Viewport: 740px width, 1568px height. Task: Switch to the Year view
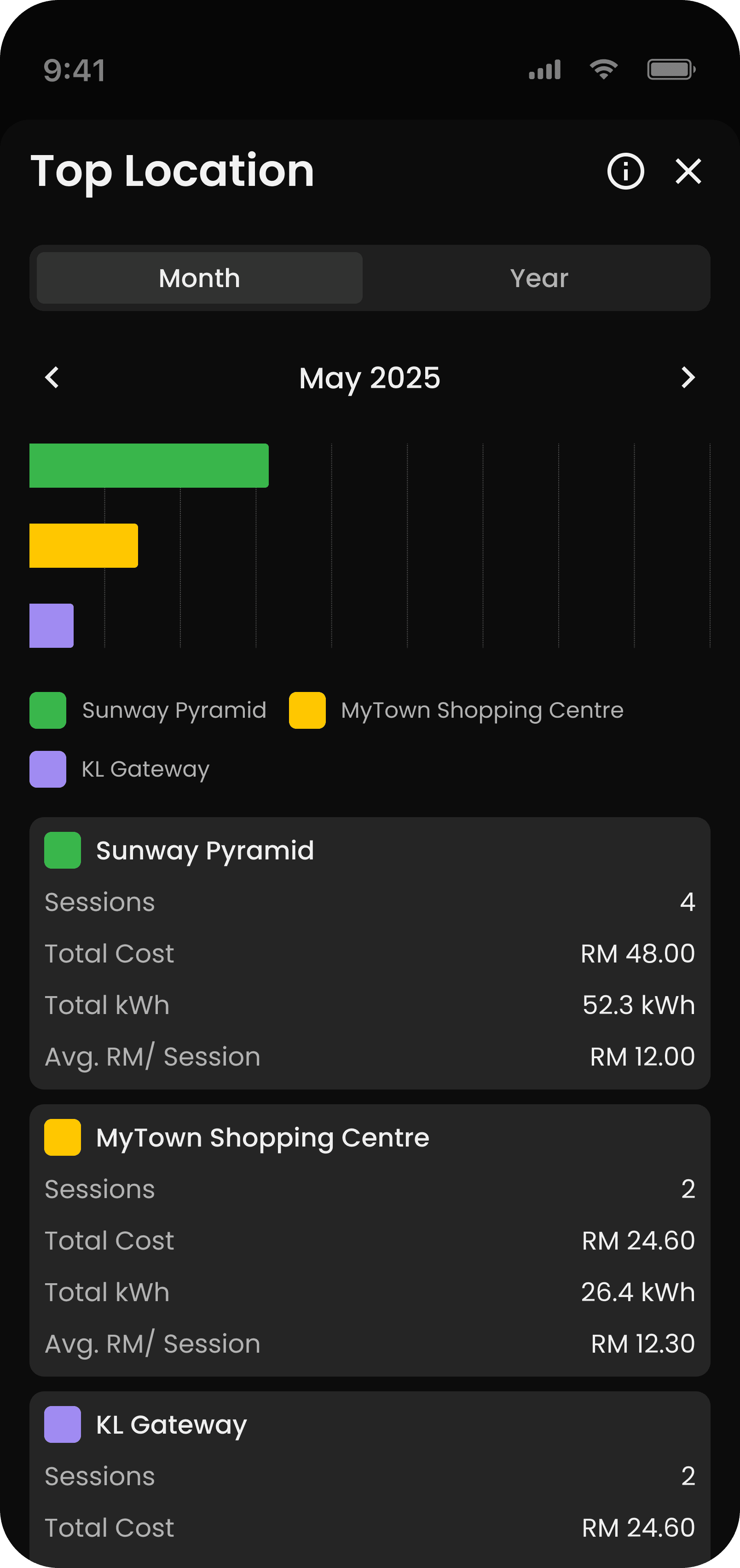[x=538, y=278]
